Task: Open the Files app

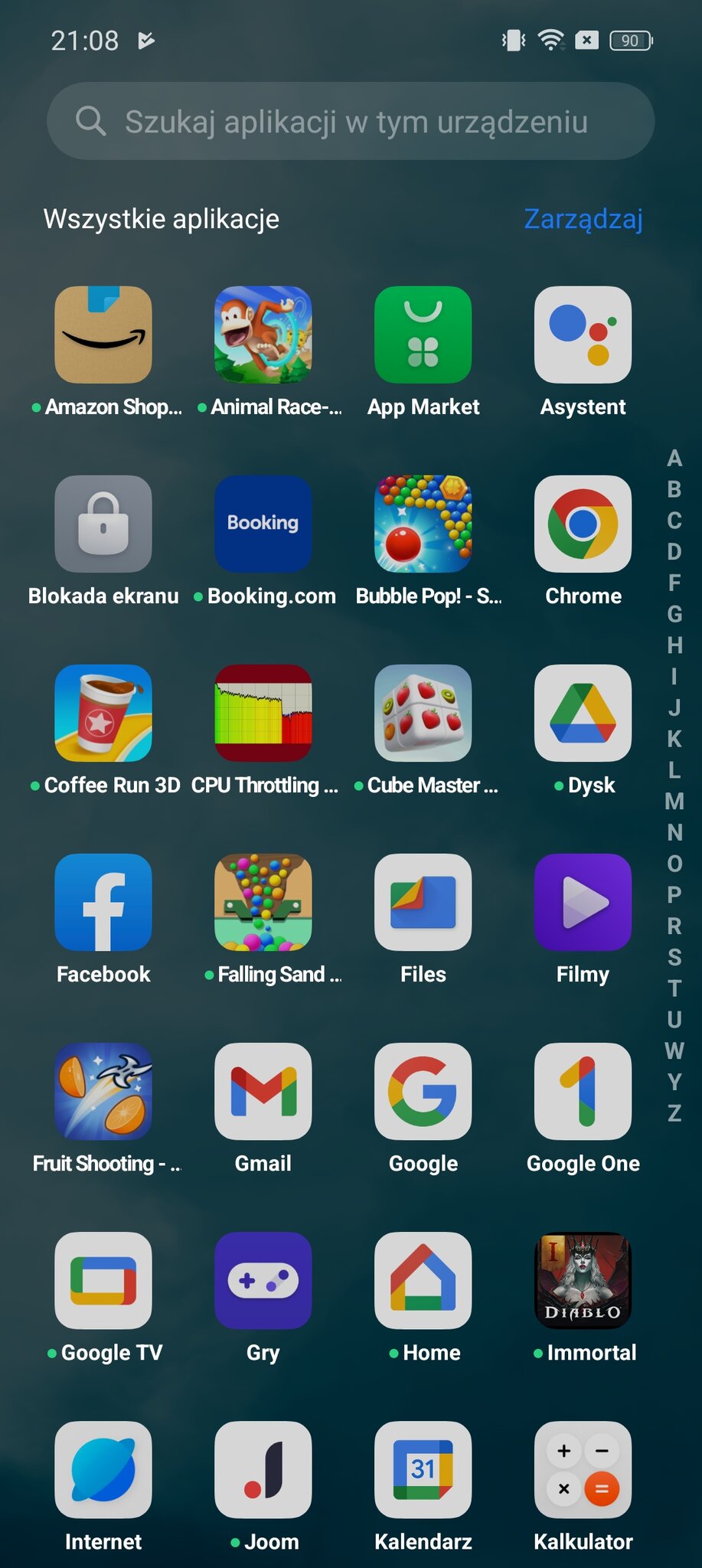Action: pos(423,903)
